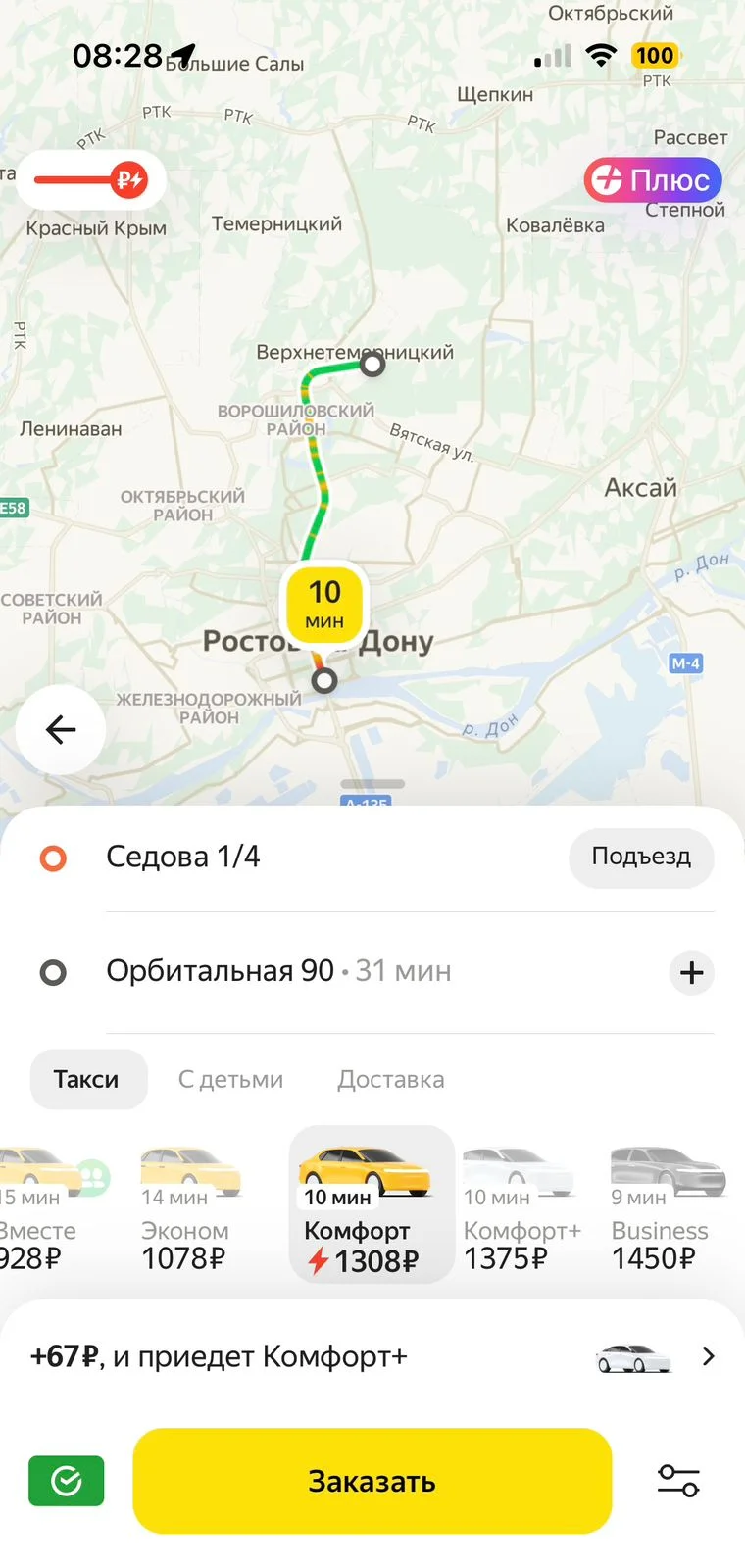745x1568 pixels.
Task: Specify the entrance via Подъезд button
Action: [641, 857]
